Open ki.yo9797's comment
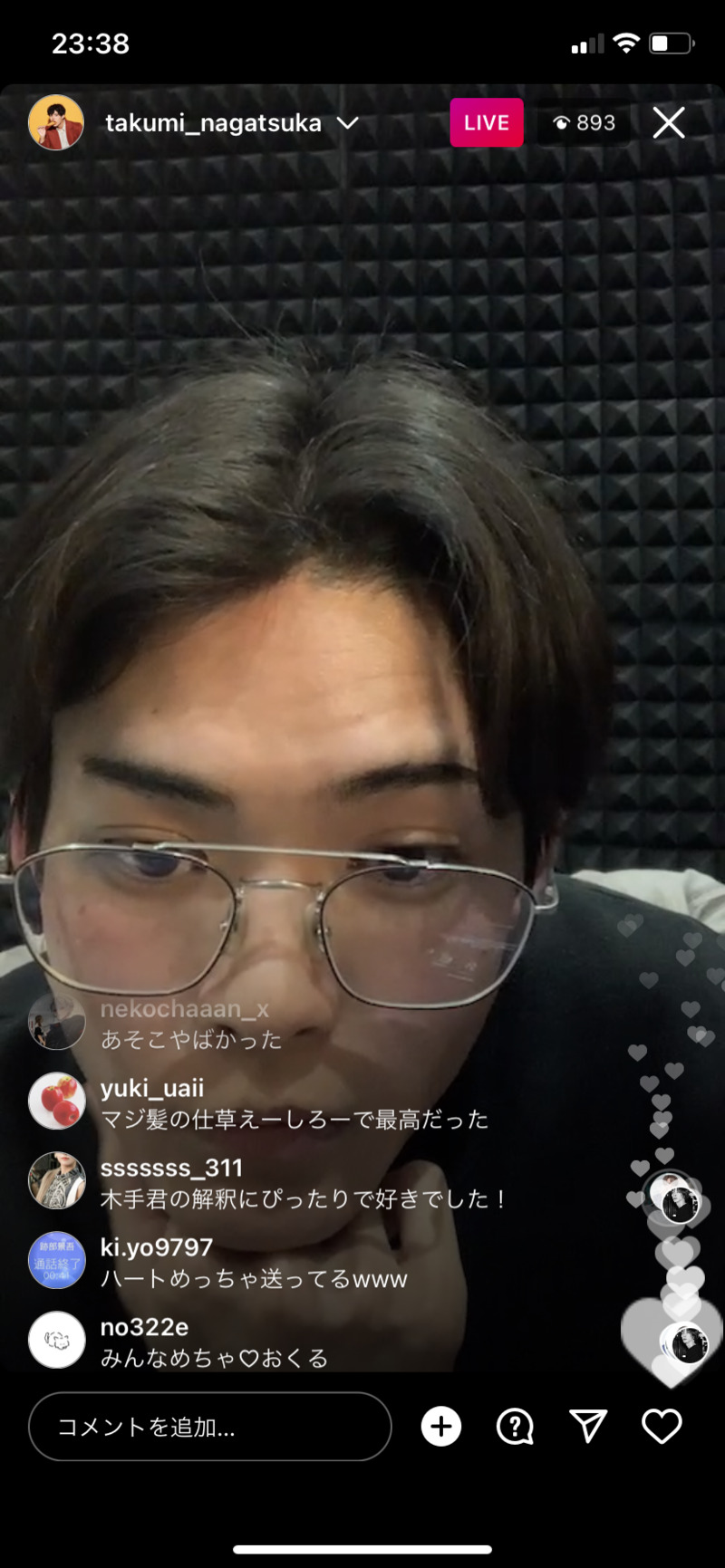Image resolution: width=725 pixels, height=1568 pixels. tap(254, 1264)
